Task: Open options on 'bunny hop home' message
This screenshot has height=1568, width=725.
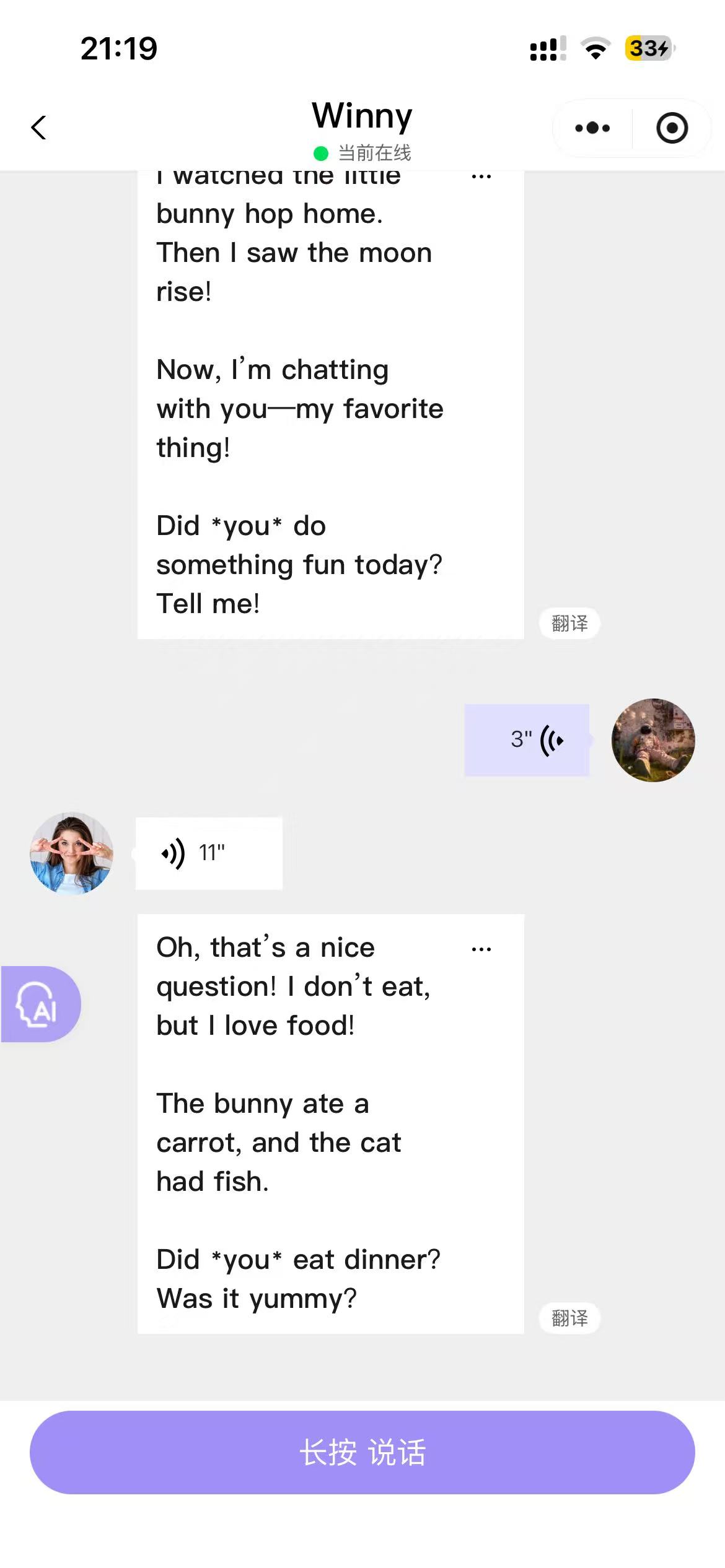Action: click(x=481, y=177)
